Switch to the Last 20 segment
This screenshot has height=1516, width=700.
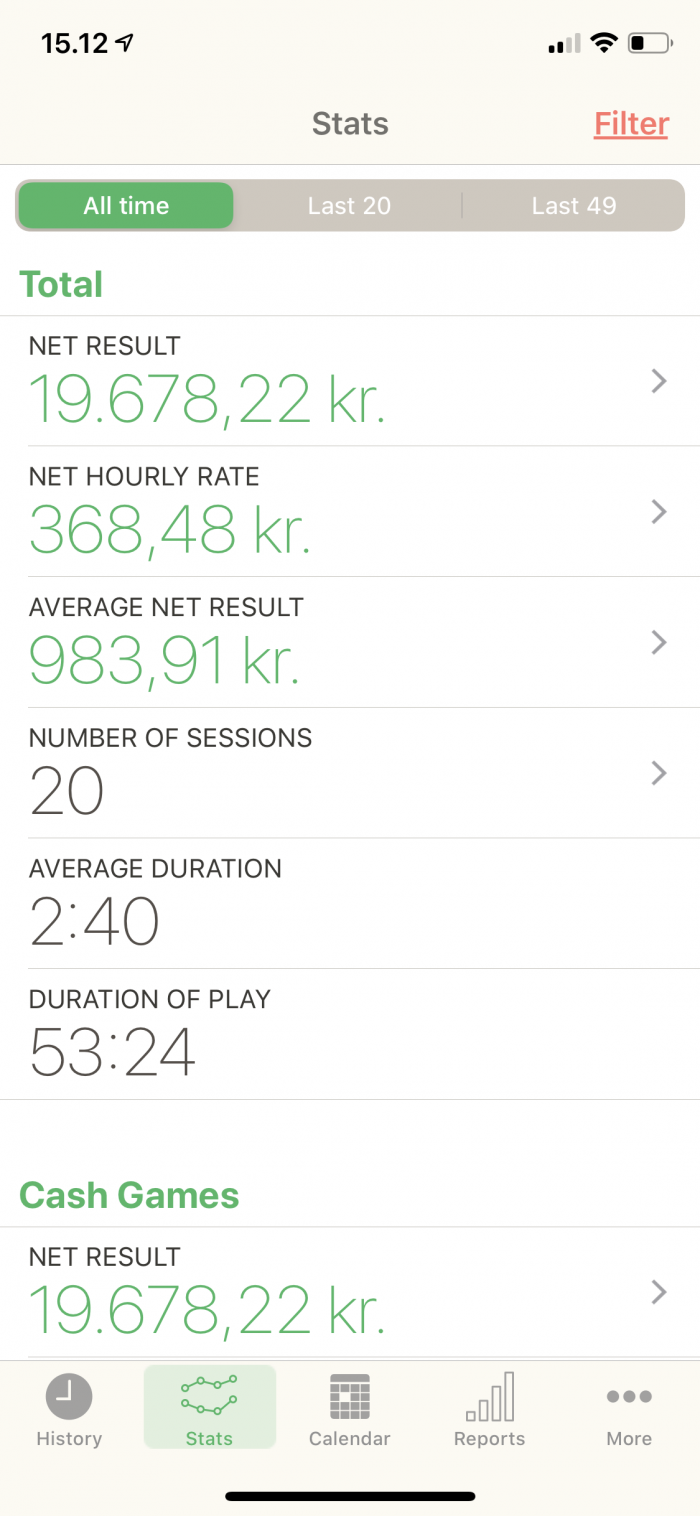[349, 206]
